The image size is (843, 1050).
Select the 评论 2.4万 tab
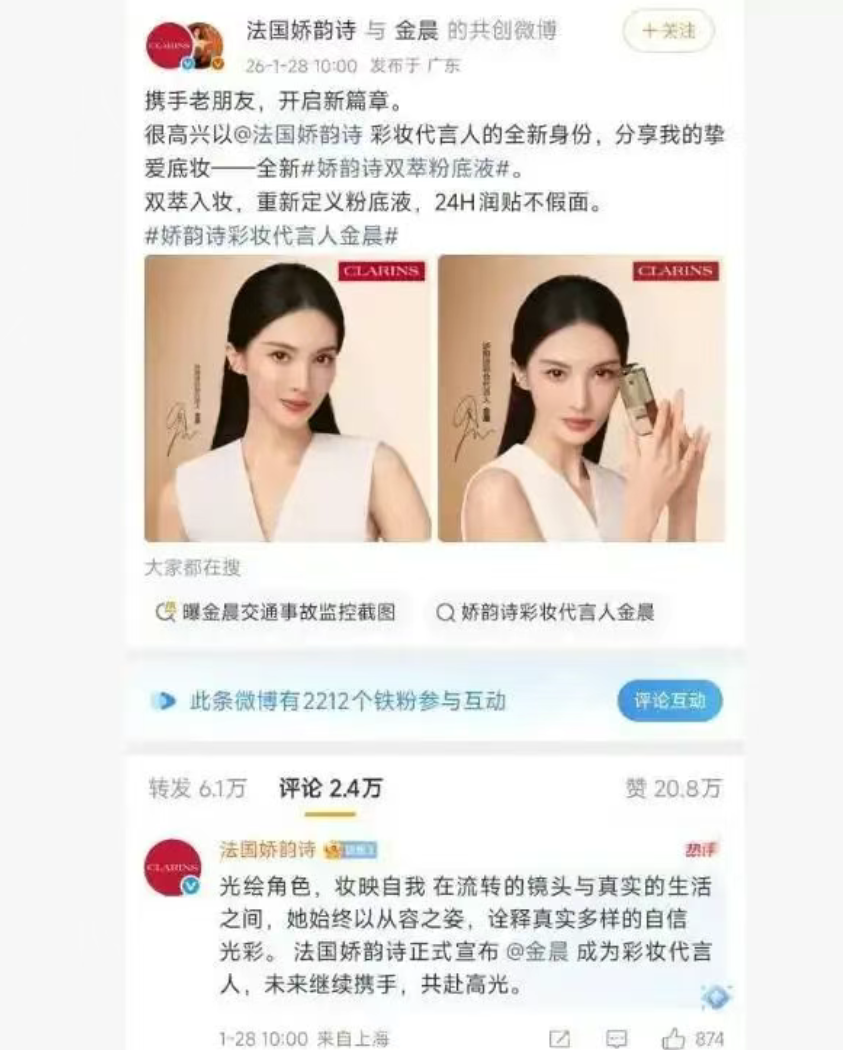coord(330,788)
